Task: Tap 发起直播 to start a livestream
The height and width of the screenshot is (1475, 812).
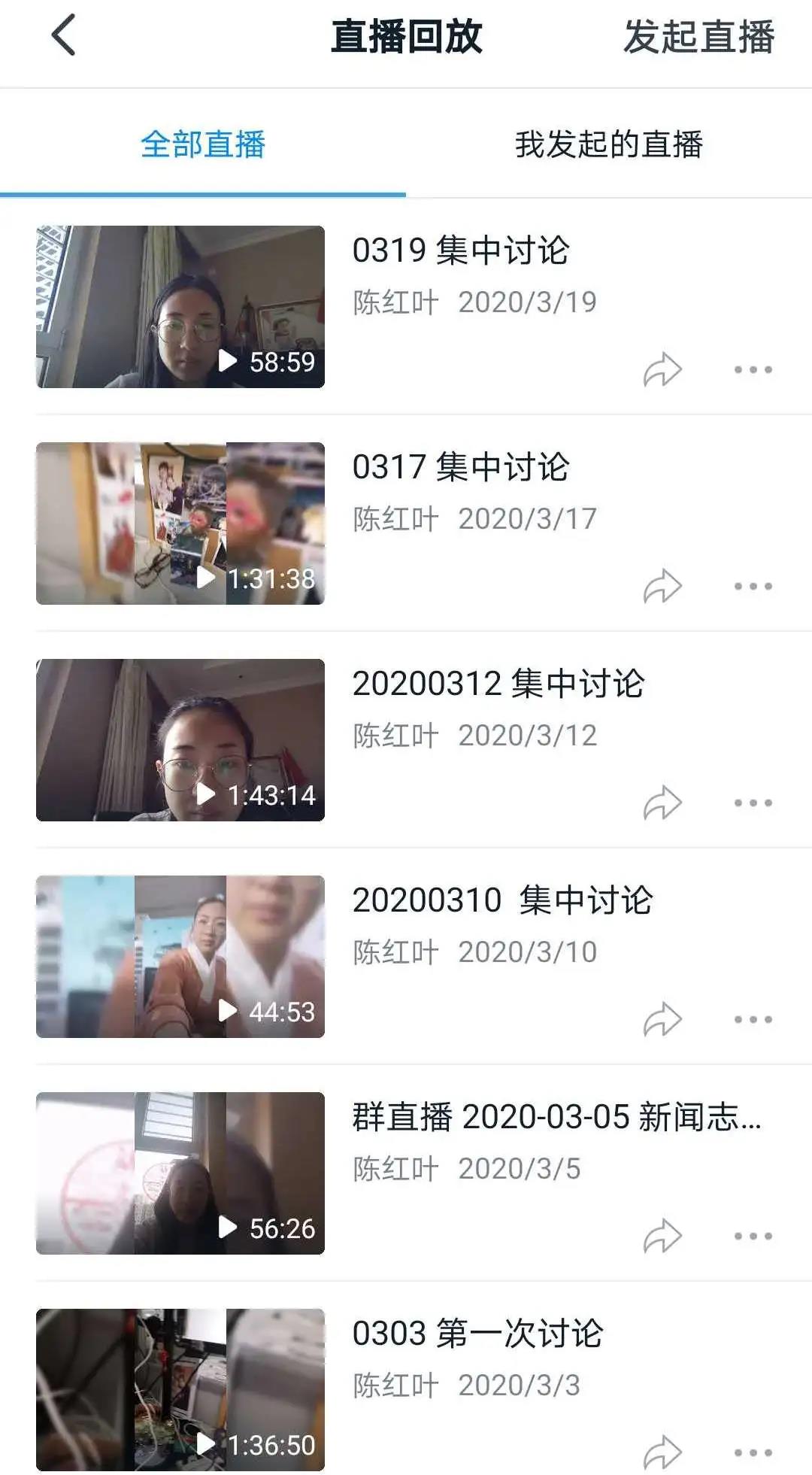Action: click(x=698, y=38)
